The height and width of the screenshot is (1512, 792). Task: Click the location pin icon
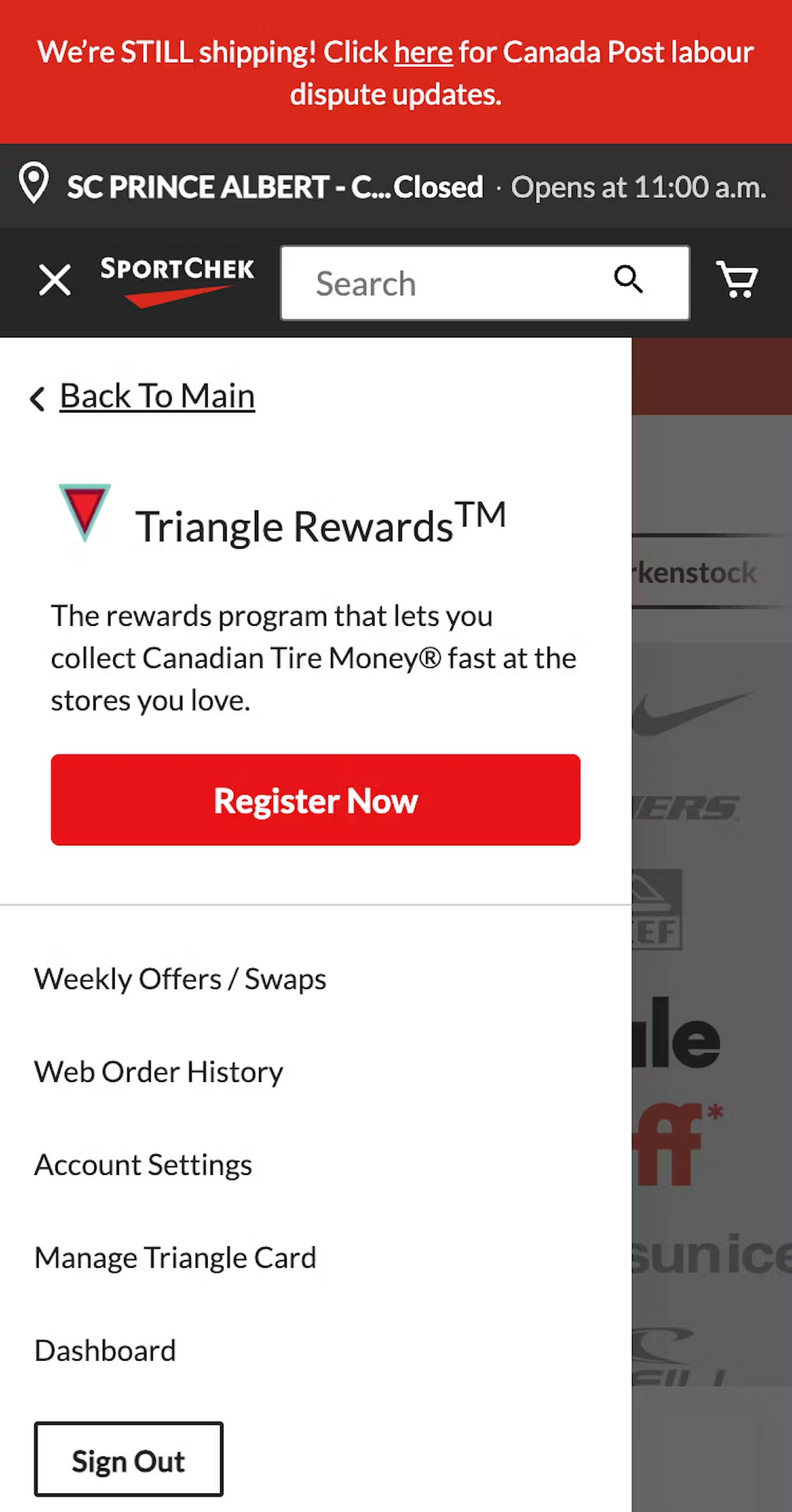point(33,186)
